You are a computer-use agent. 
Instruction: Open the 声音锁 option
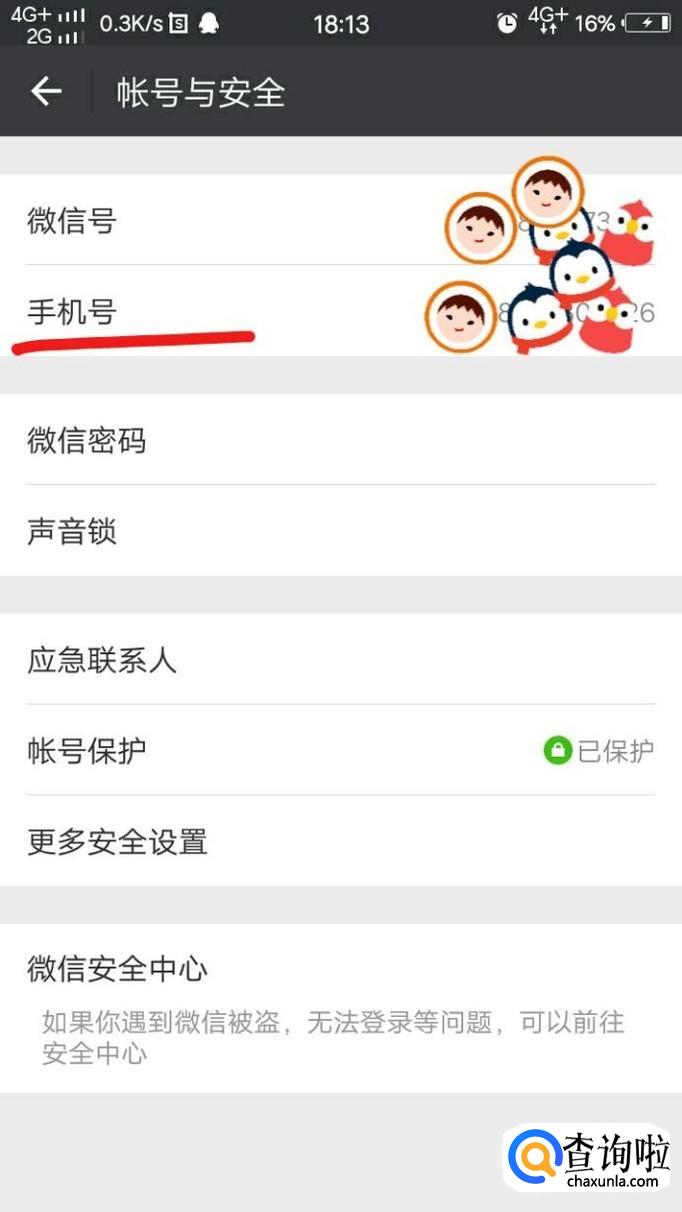click(x=72, y=531)
